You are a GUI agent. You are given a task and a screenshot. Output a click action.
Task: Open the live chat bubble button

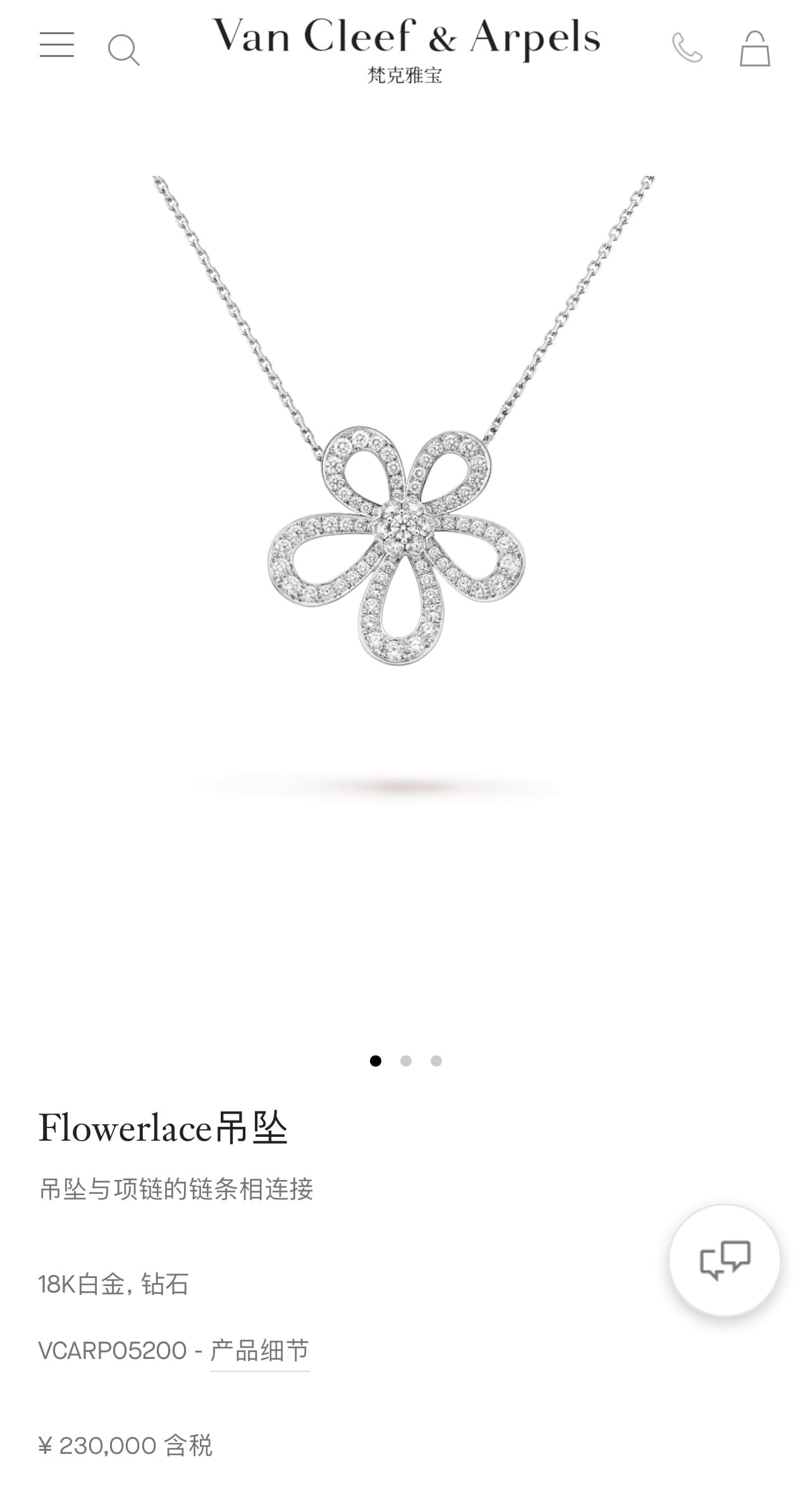point(725,1260)
